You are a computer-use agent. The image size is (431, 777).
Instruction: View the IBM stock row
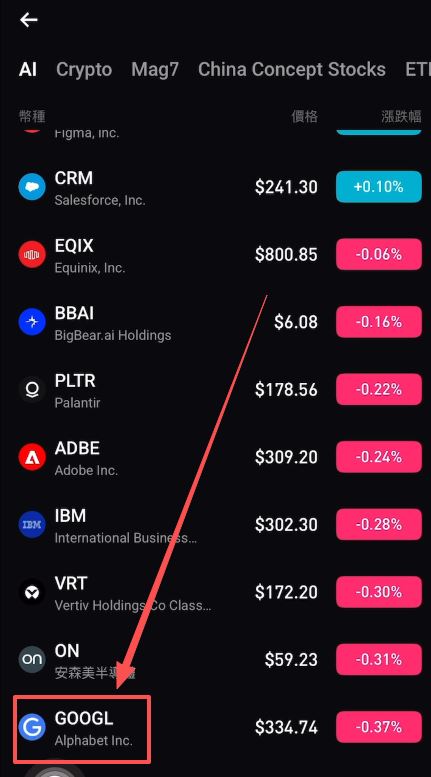[216, 525]
